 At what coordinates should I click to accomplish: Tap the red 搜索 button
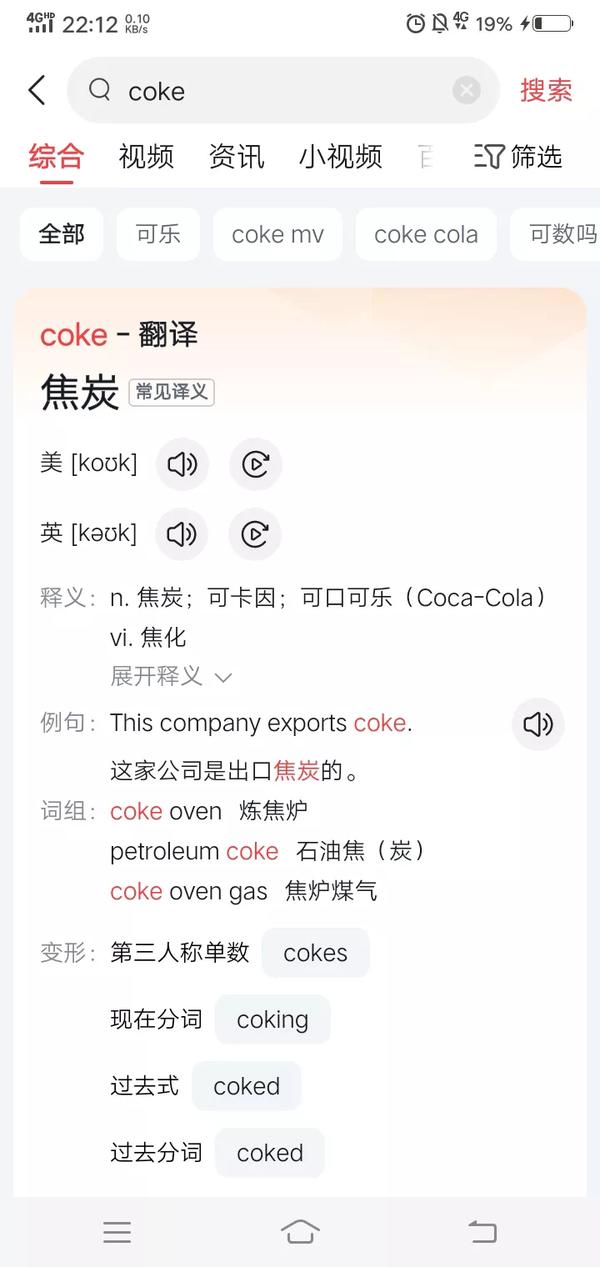545,91
